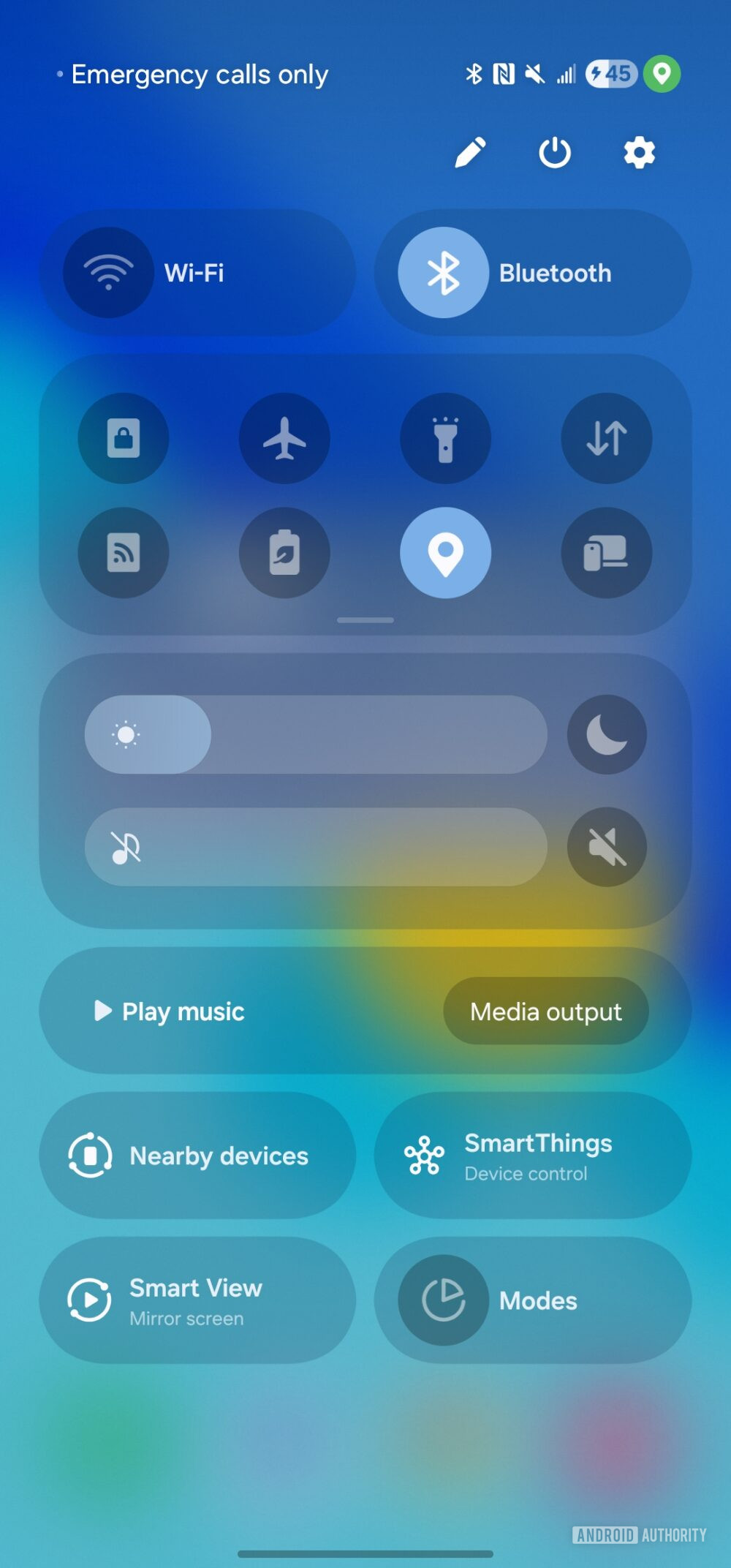Toggle dark mode with the moon icon

click(607, 734)
